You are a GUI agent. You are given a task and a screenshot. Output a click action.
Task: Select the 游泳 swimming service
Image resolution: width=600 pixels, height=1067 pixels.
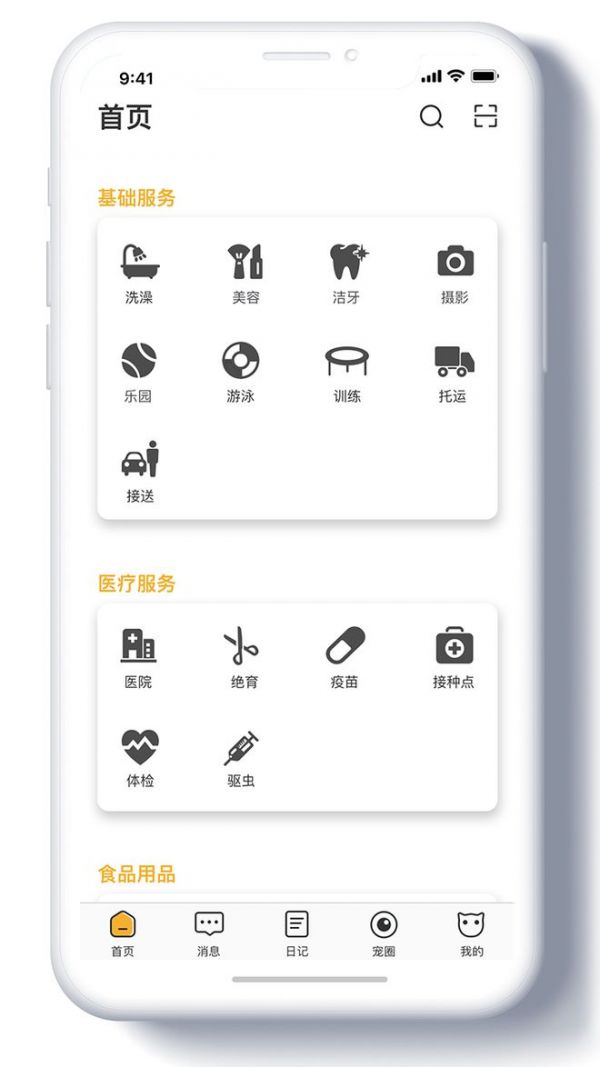(241, 373)
